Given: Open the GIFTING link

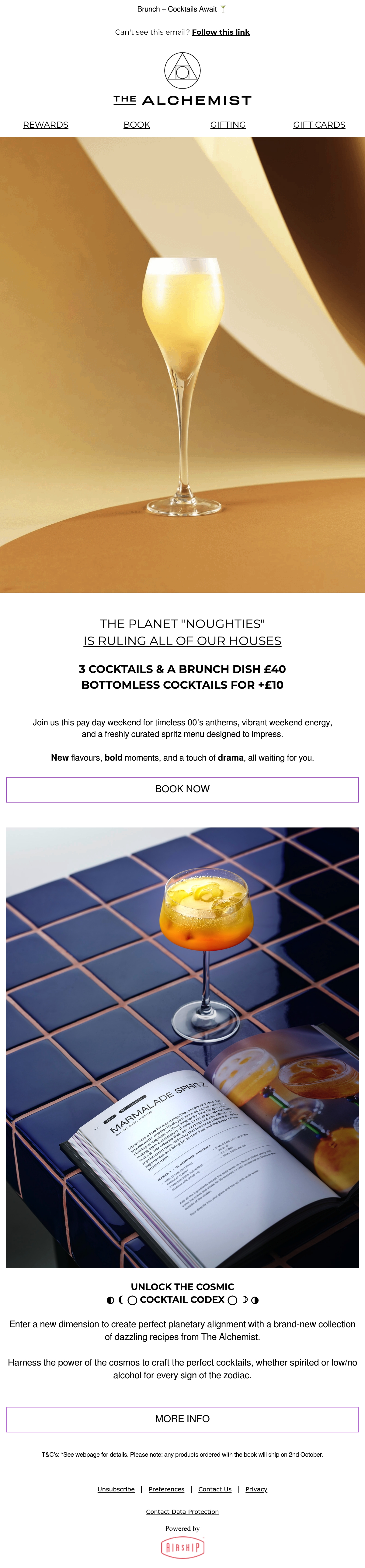Looking at the screenshot, I should pyautogui.click(x=228, y=125).
